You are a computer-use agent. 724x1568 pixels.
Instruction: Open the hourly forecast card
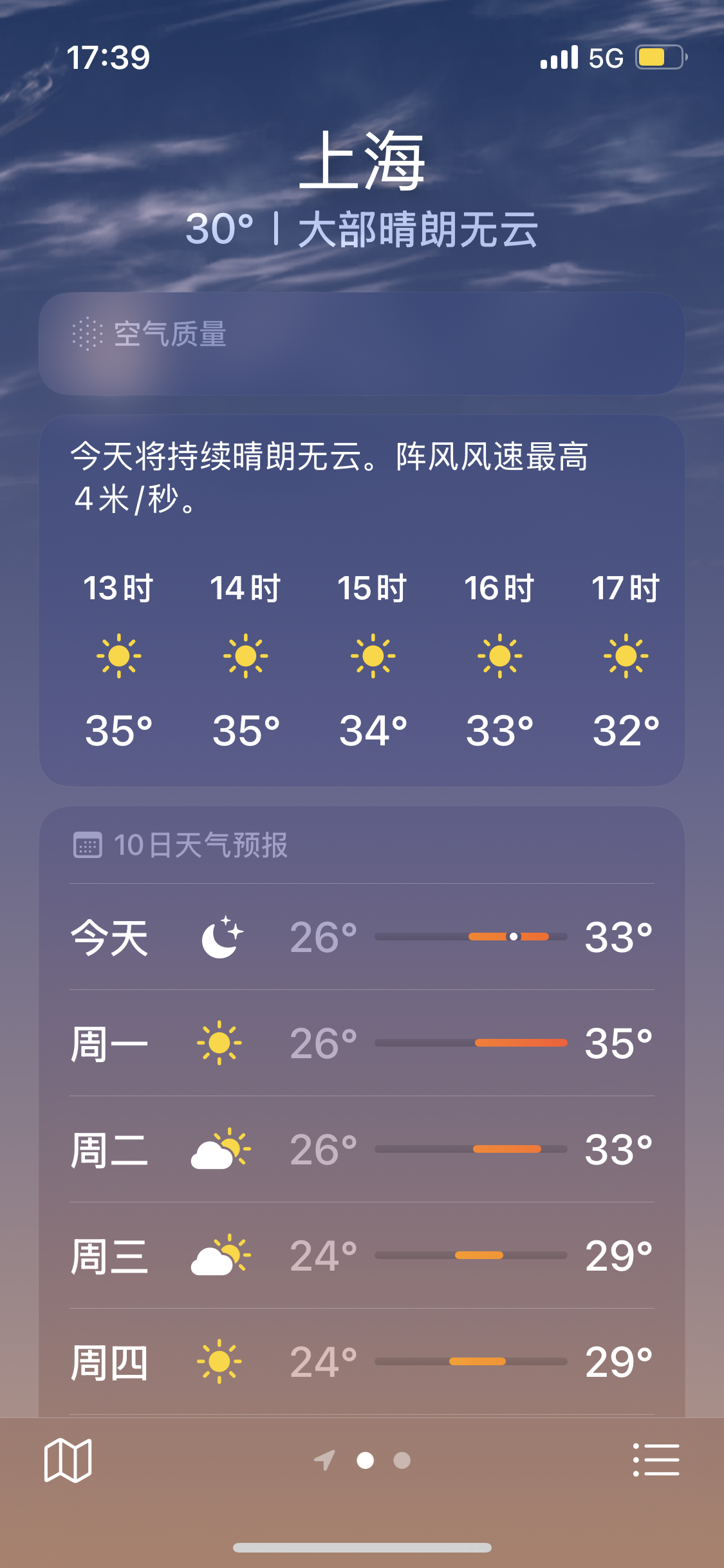[362, 601]
